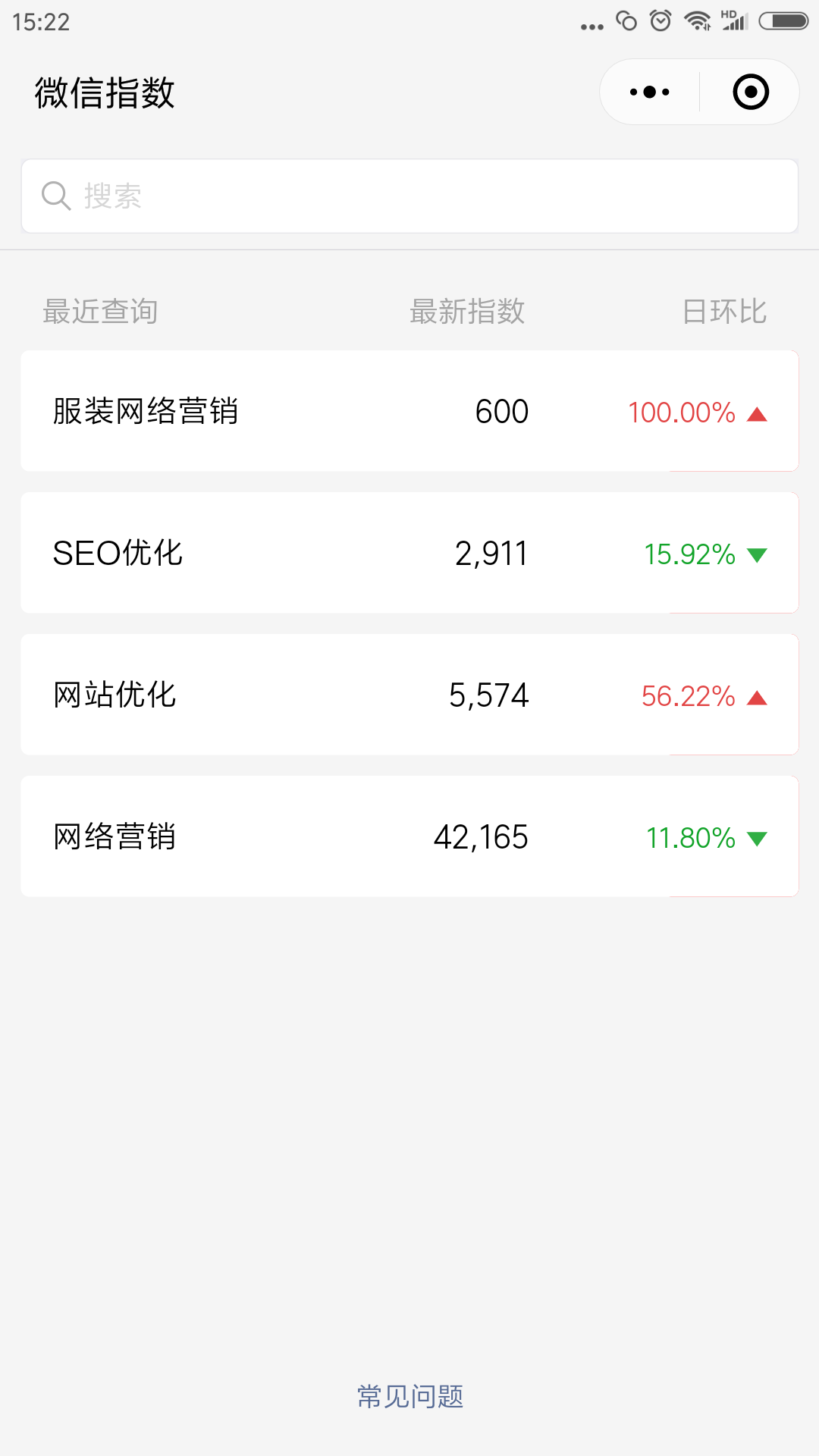819x1456 pixels.
Task: Open the 网络营销 index row
Action: (409, 836)
